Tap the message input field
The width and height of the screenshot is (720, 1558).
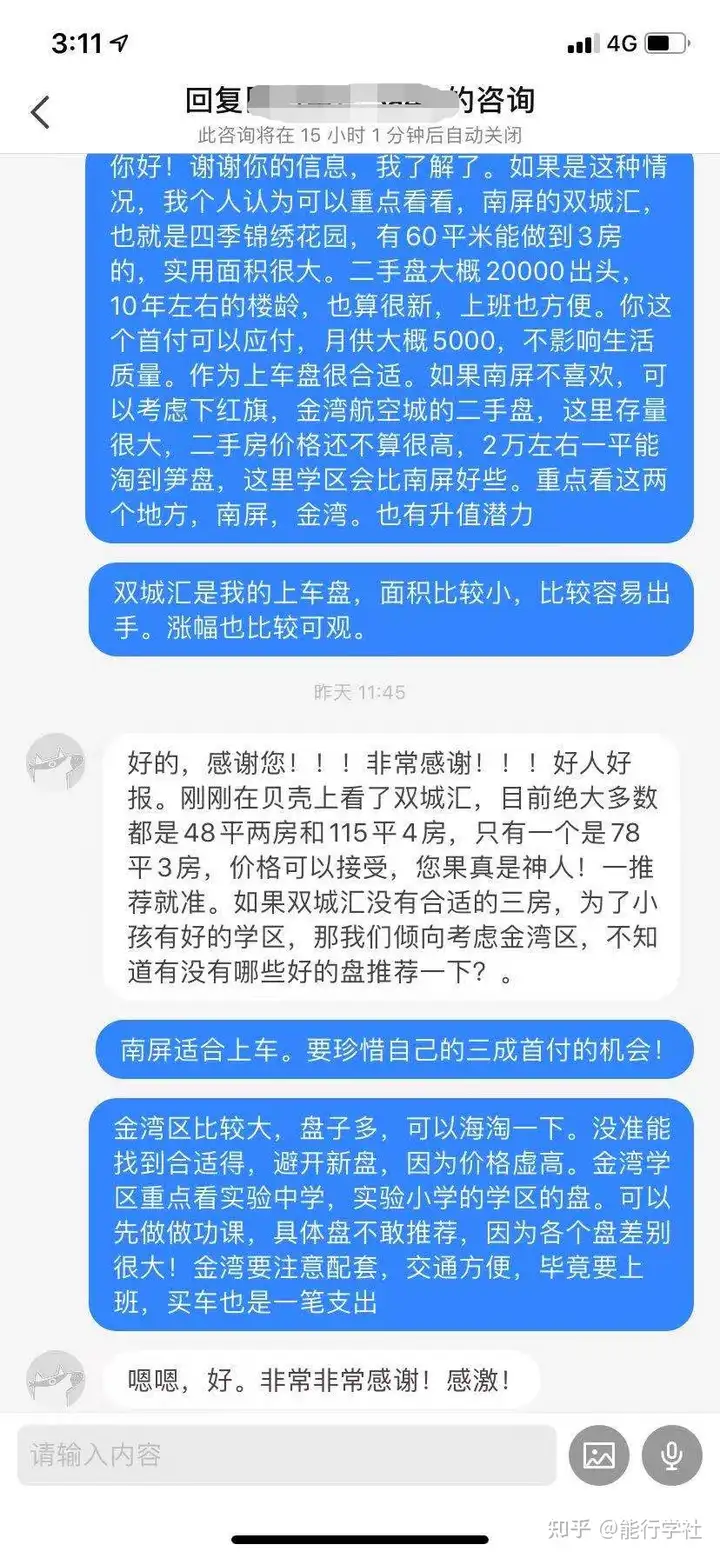(x=286, y=1454)
